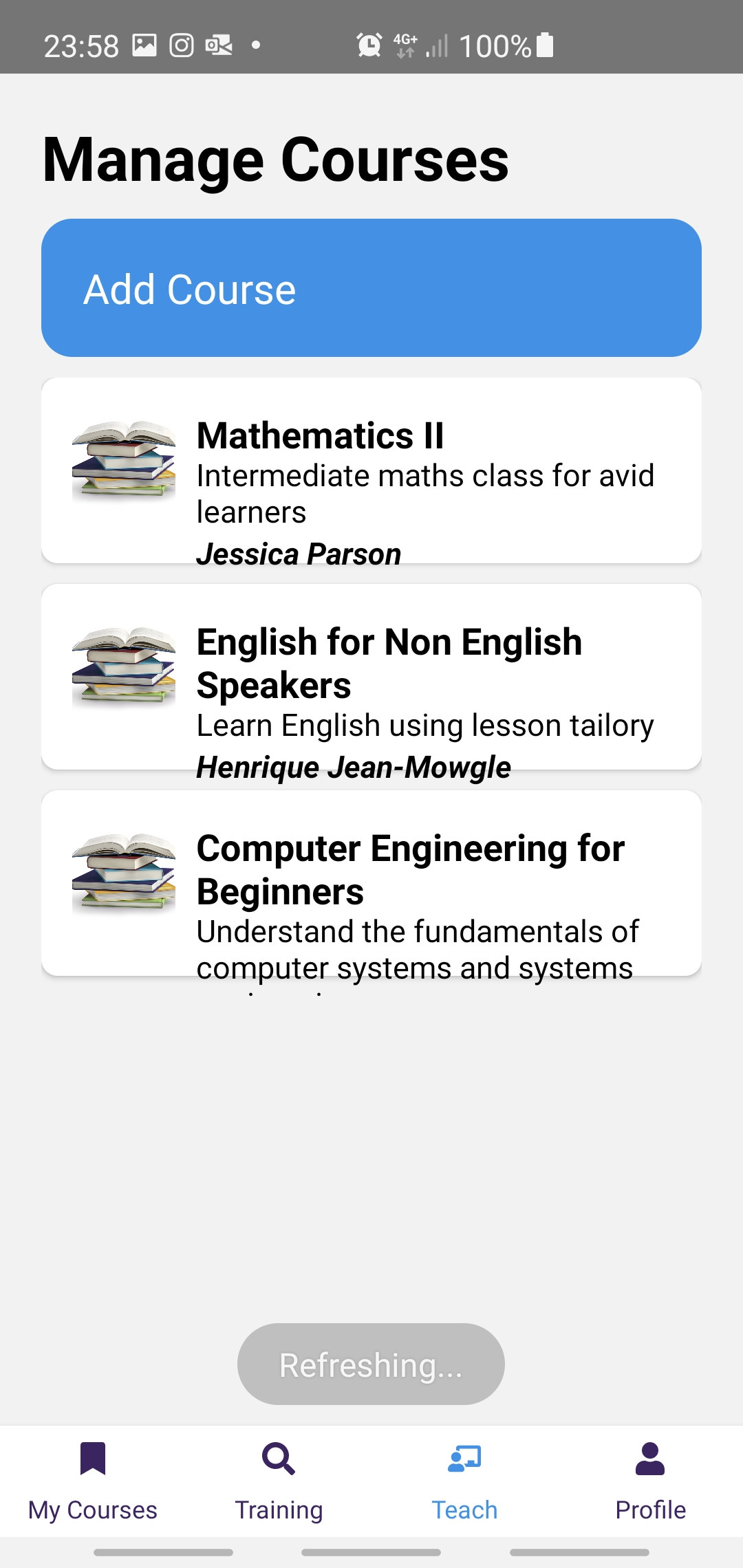
Task: Open English for Non English Speakers course
Action: coord(371,677)
